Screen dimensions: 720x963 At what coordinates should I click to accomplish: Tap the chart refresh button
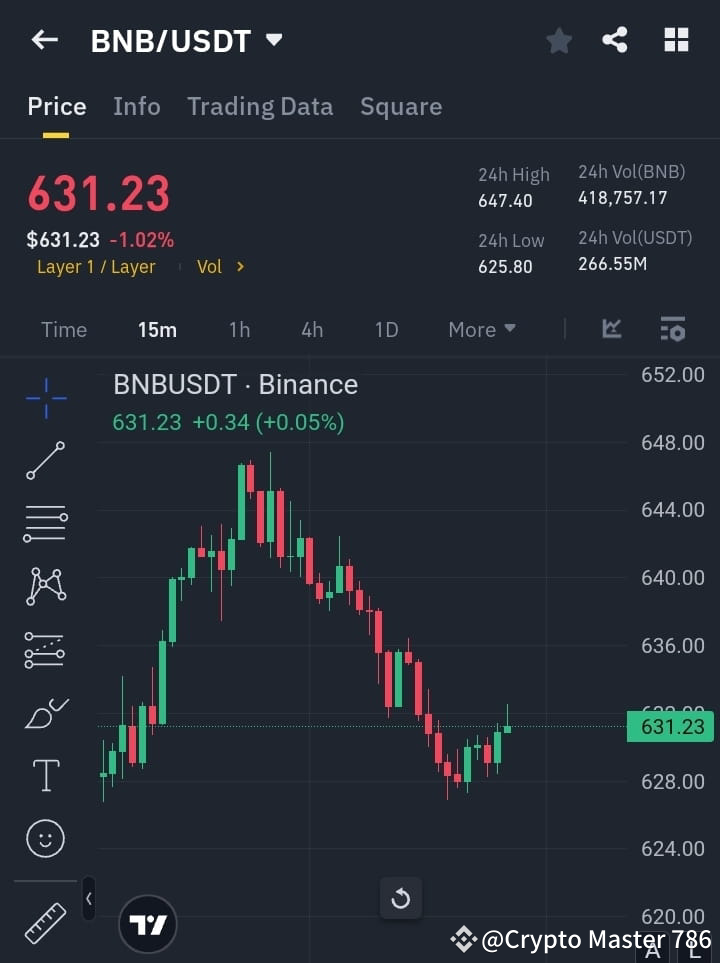point(400,898)
